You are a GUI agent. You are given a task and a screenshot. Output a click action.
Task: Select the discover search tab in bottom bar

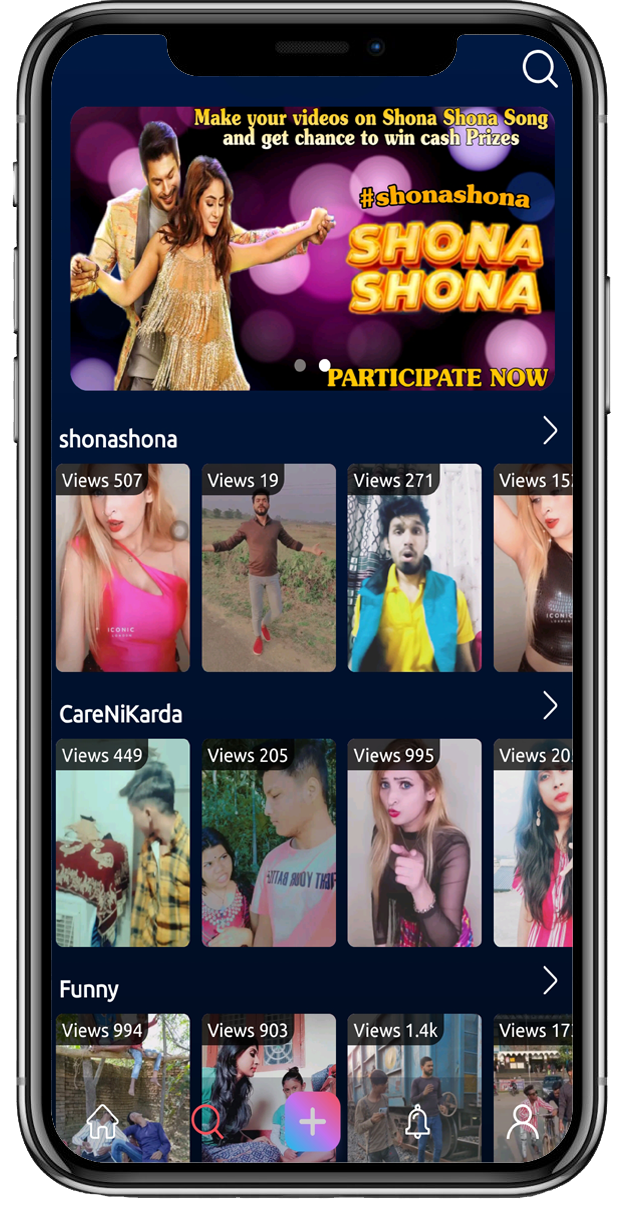click(x=207, y=1122)
